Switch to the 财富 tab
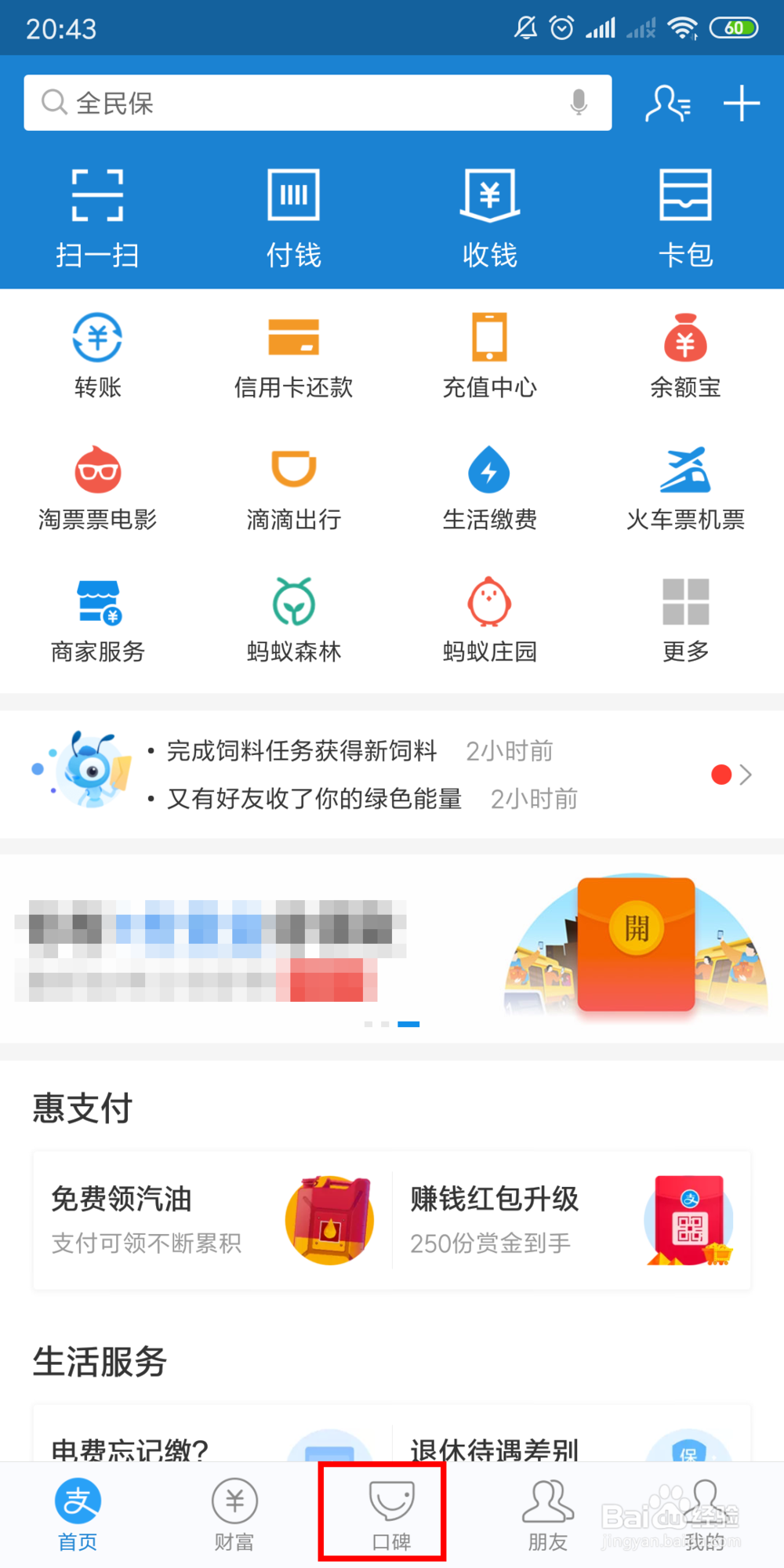This screenshot has height=1568, width=784. [x=234, y=1515]
